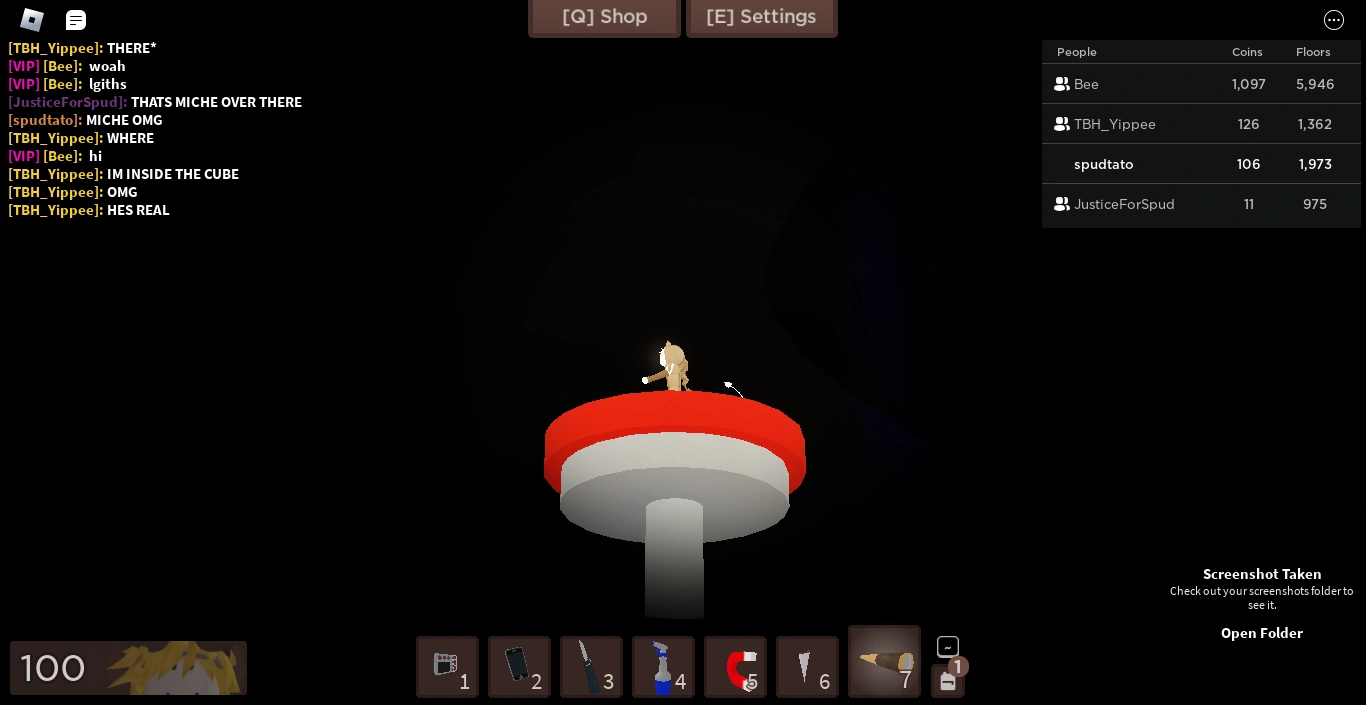Equip the item in hotbar slot 6

[x=807, y=667]
